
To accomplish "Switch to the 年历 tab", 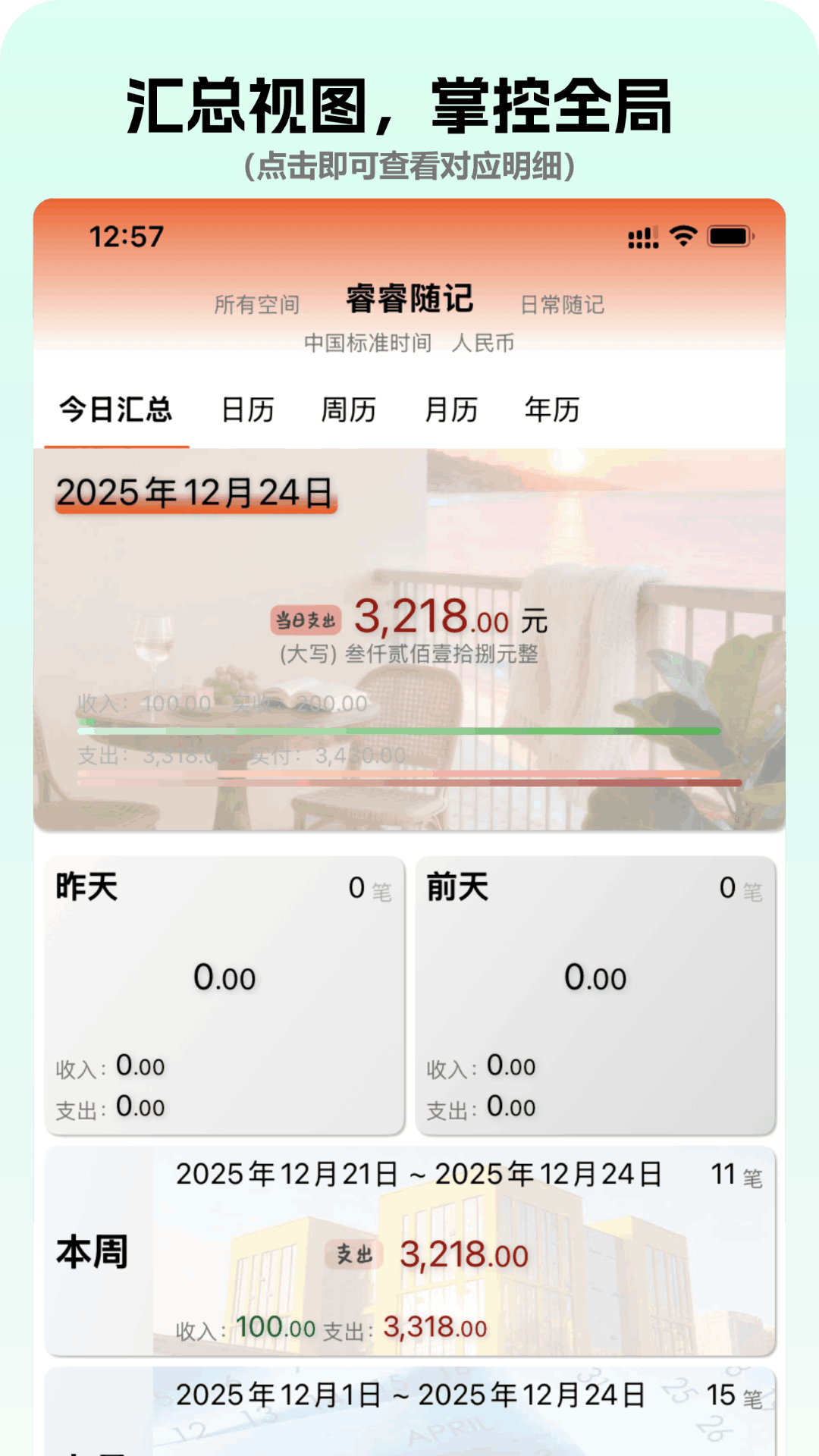I will coord(553,409).
